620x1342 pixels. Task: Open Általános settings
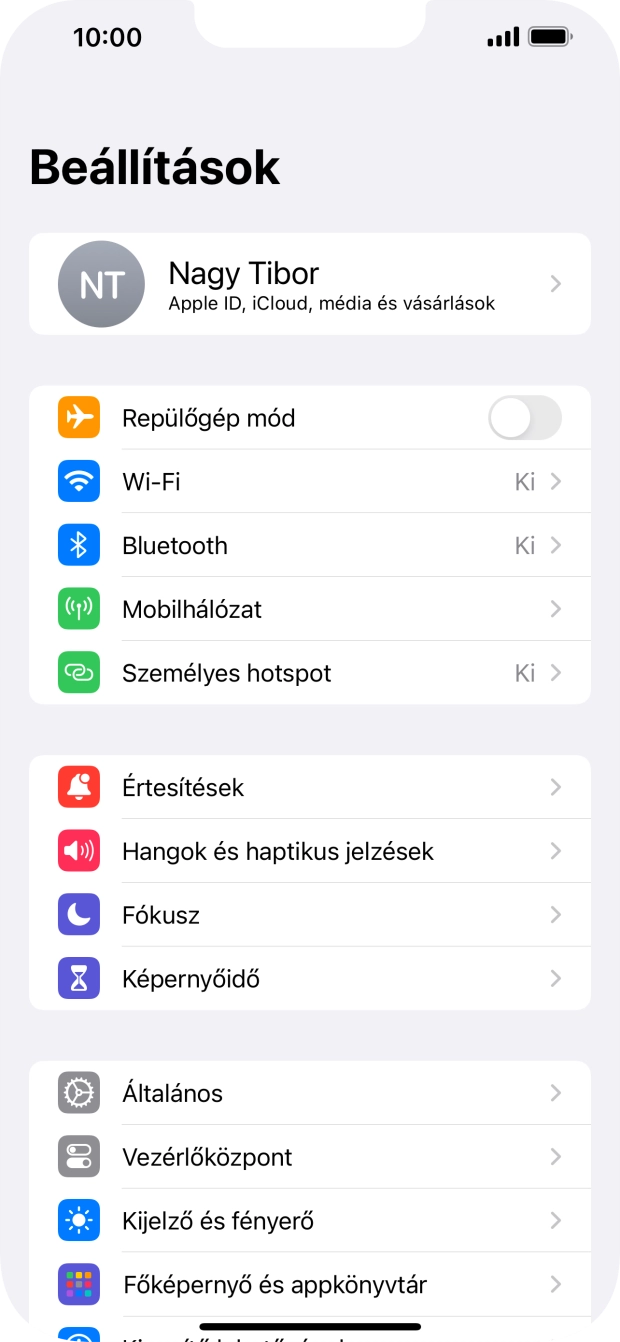coord(310,1093)
